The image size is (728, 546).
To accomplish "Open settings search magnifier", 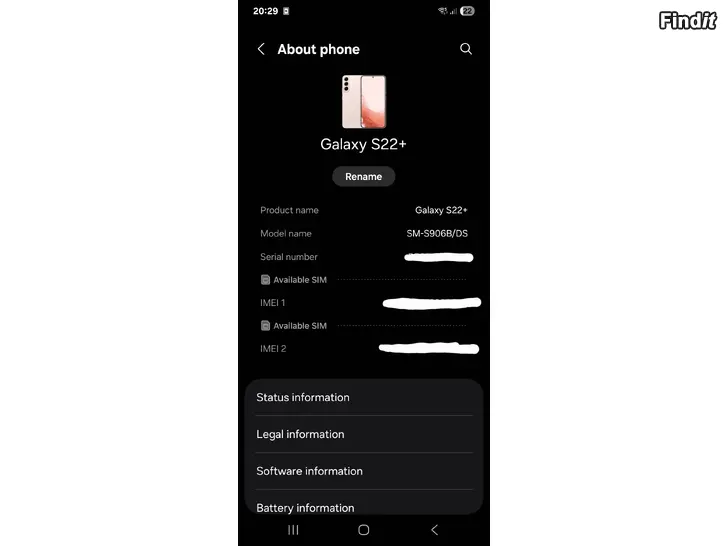I will pos(466,49).
